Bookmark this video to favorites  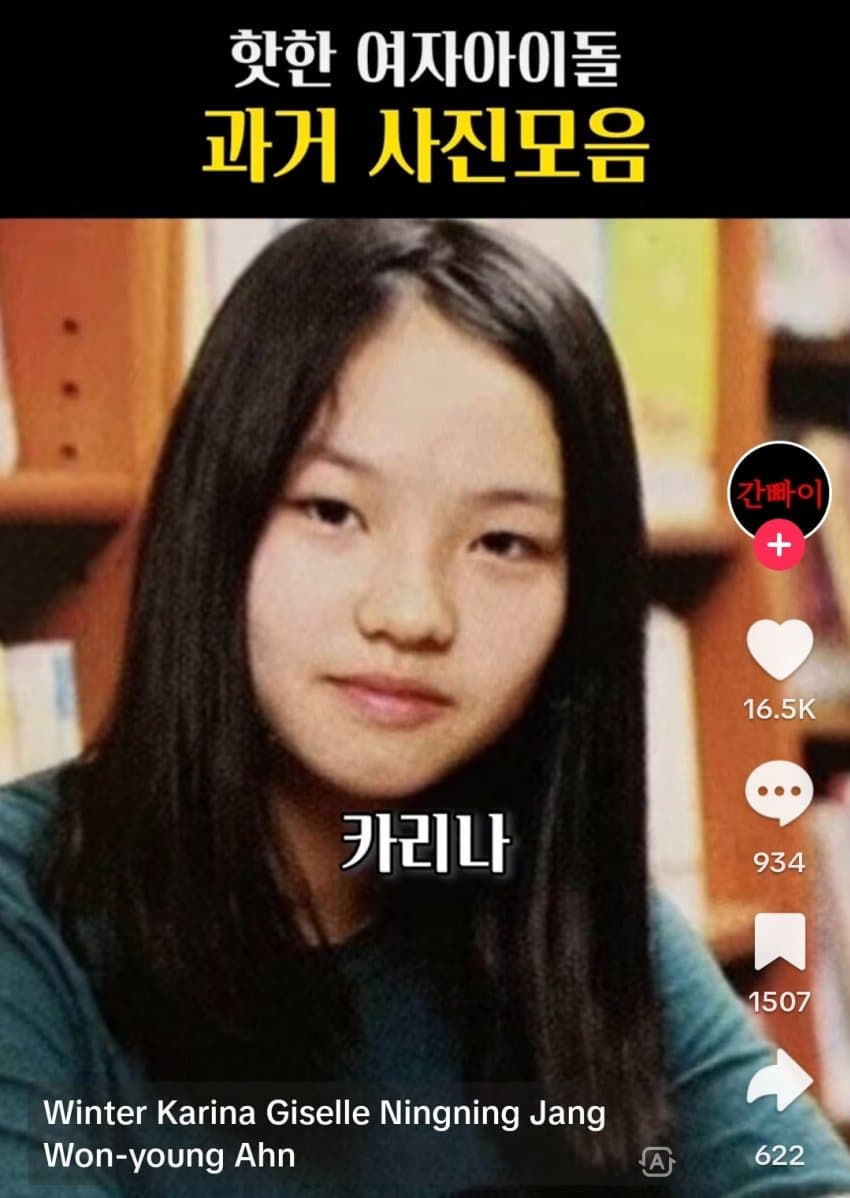779,942
